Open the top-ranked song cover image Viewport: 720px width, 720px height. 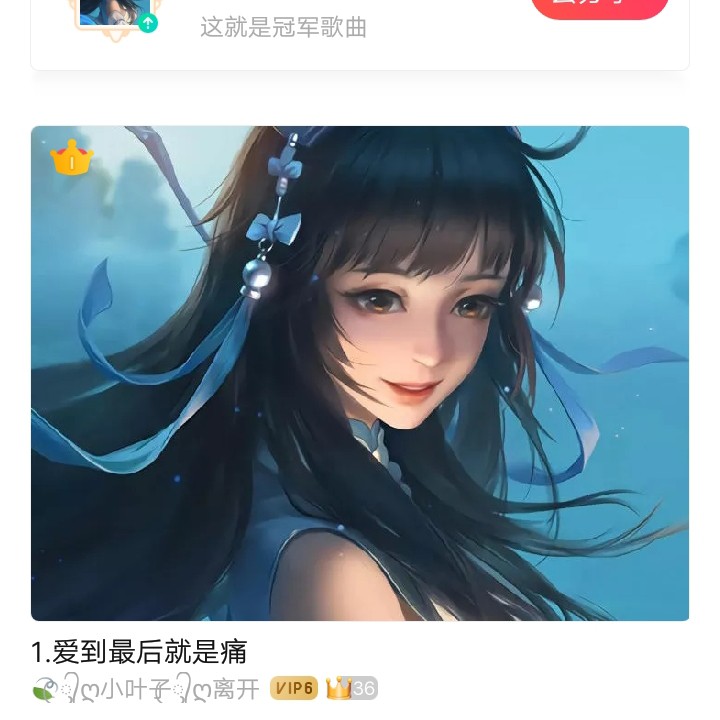(x=360, y=372)
